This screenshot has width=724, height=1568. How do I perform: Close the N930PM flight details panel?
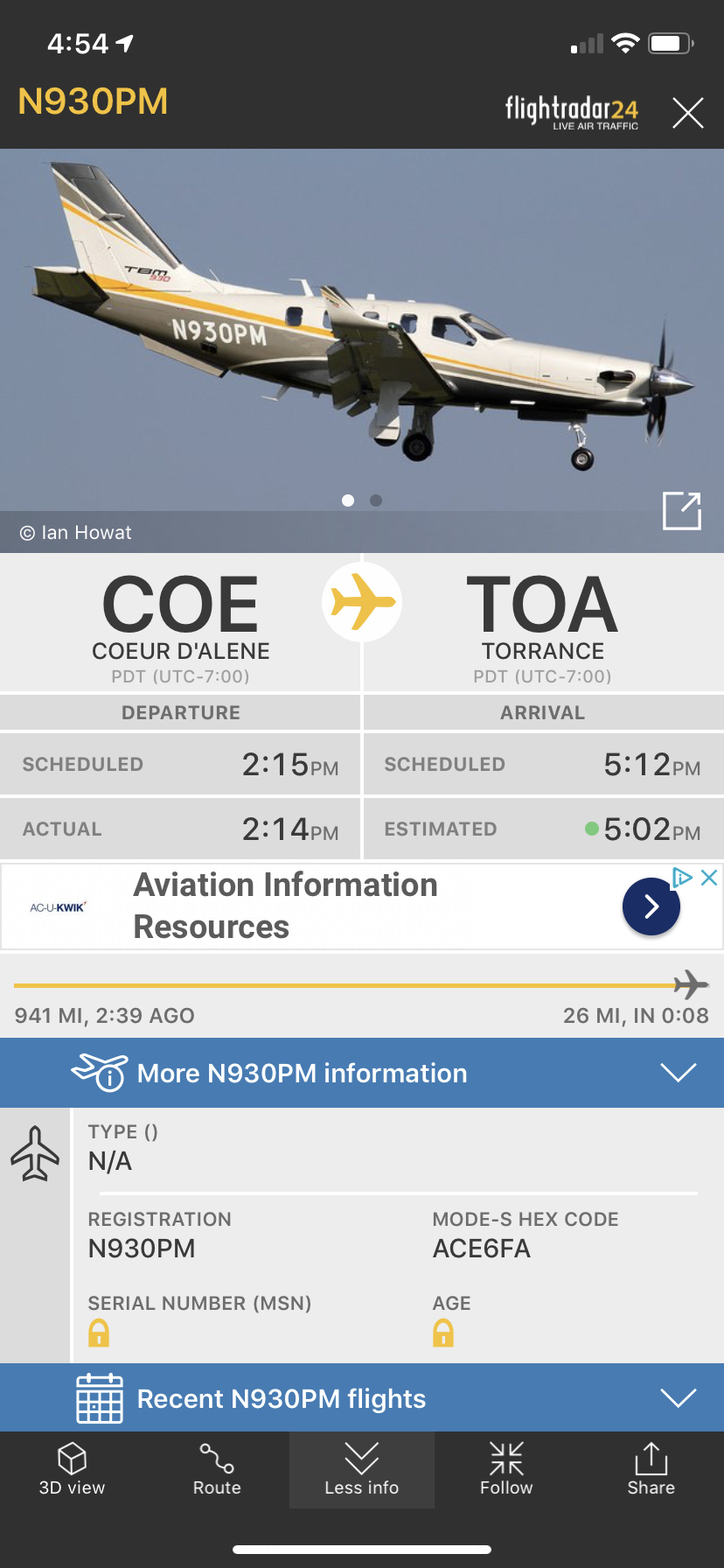[687, 113]
